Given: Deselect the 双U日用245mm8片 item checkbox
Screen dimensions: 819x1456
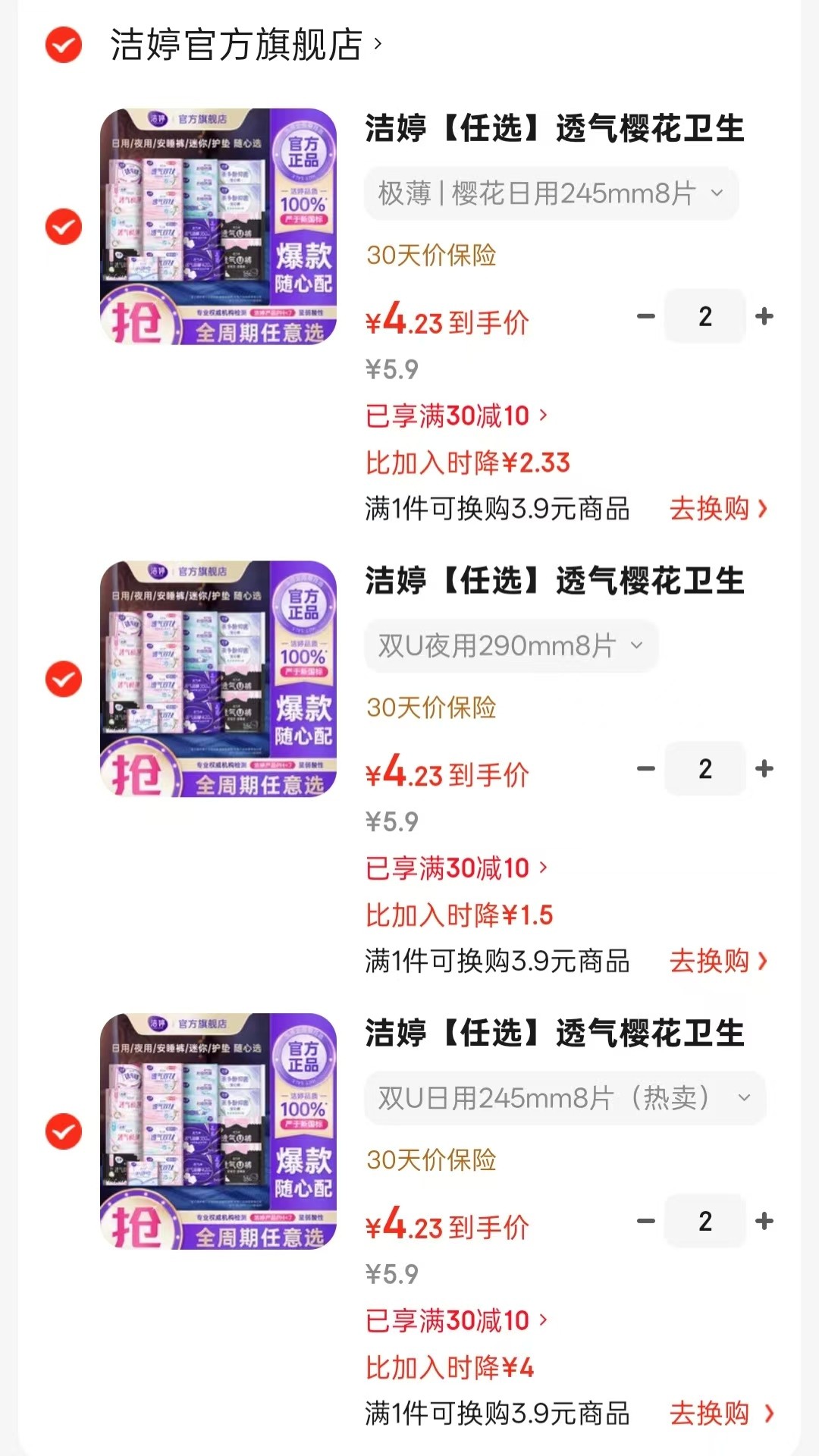Looking at the screenshot, I should [64, 1131].
